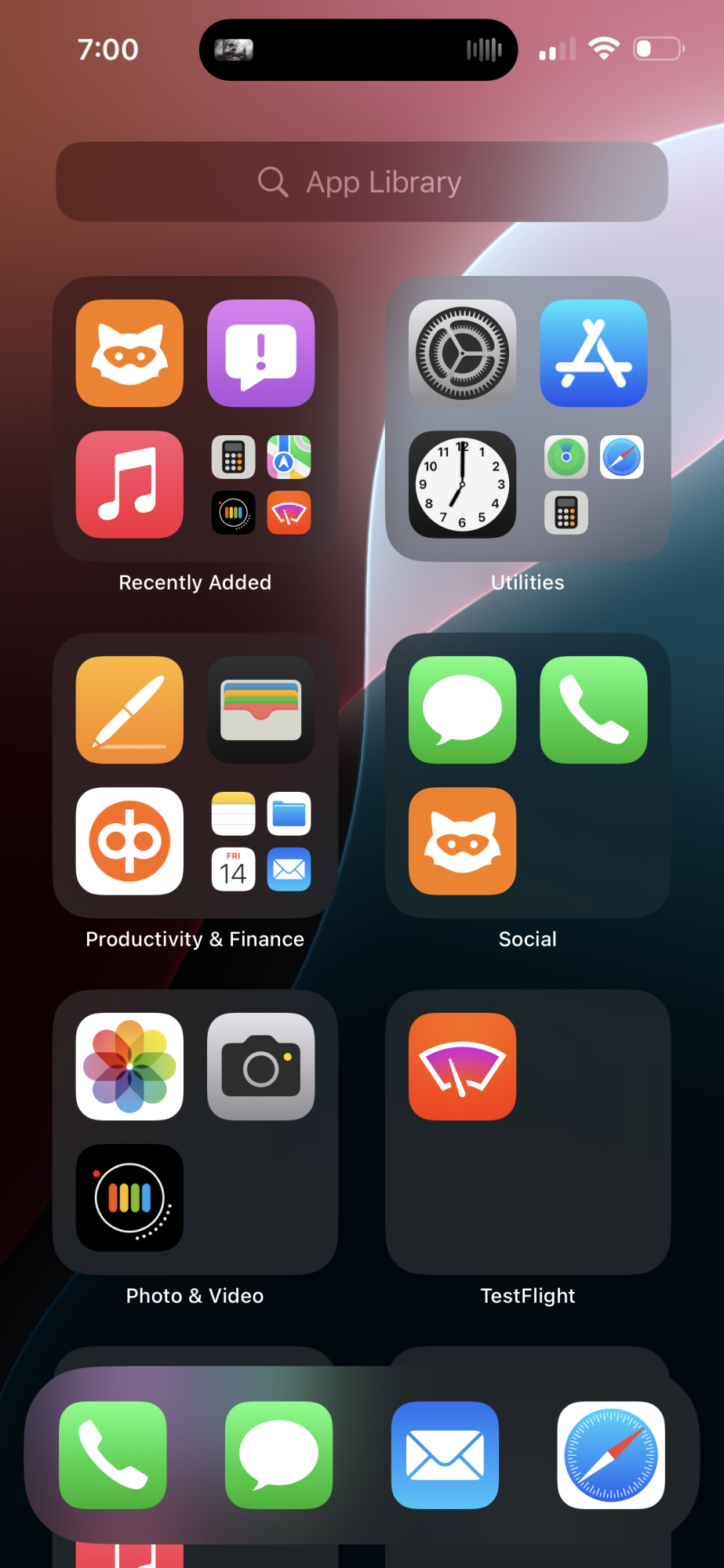Open the App Library search field
Image resolution: width=724 pixels, height=1568 pixels.
click(x=362, y=182)
